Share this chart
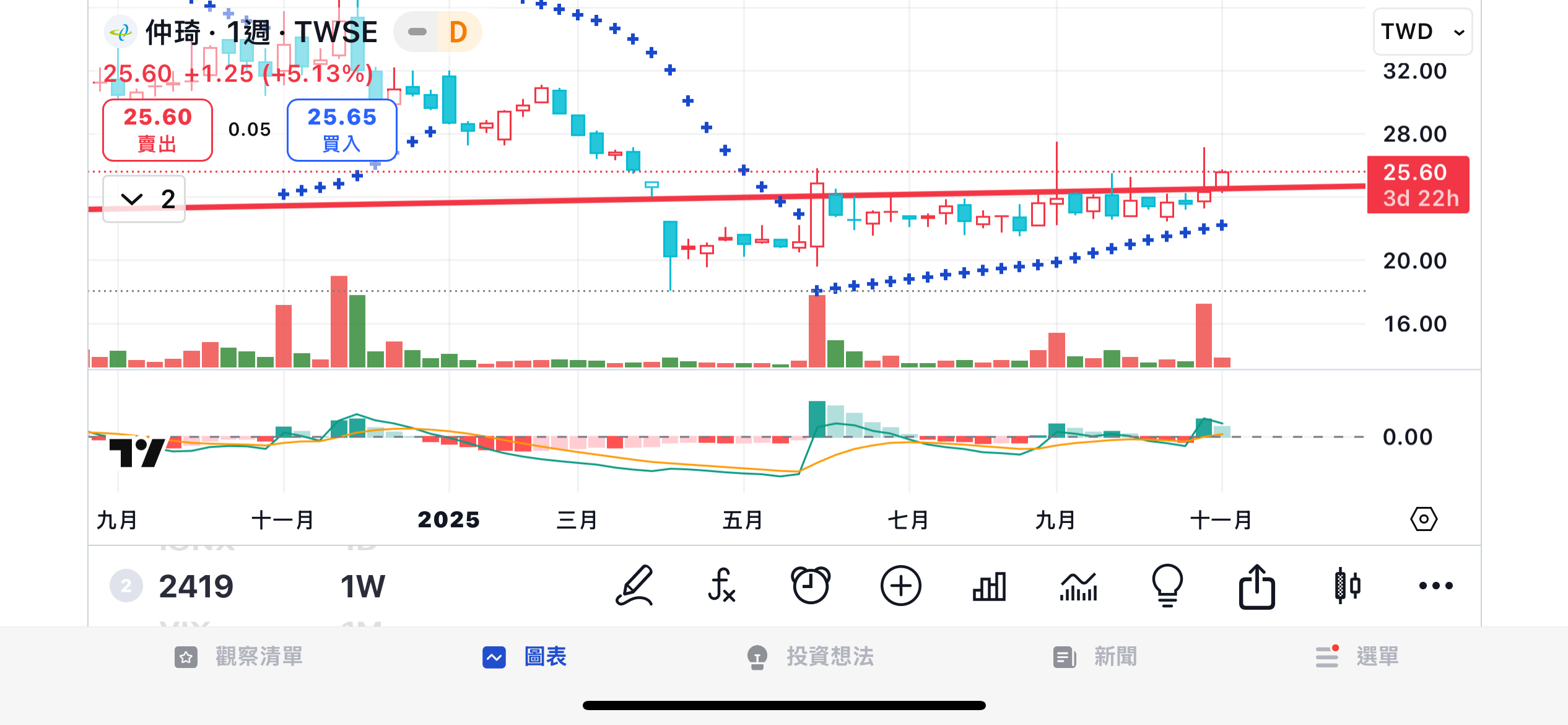The image size is (1568, 725). click(x=1257, y=586)
